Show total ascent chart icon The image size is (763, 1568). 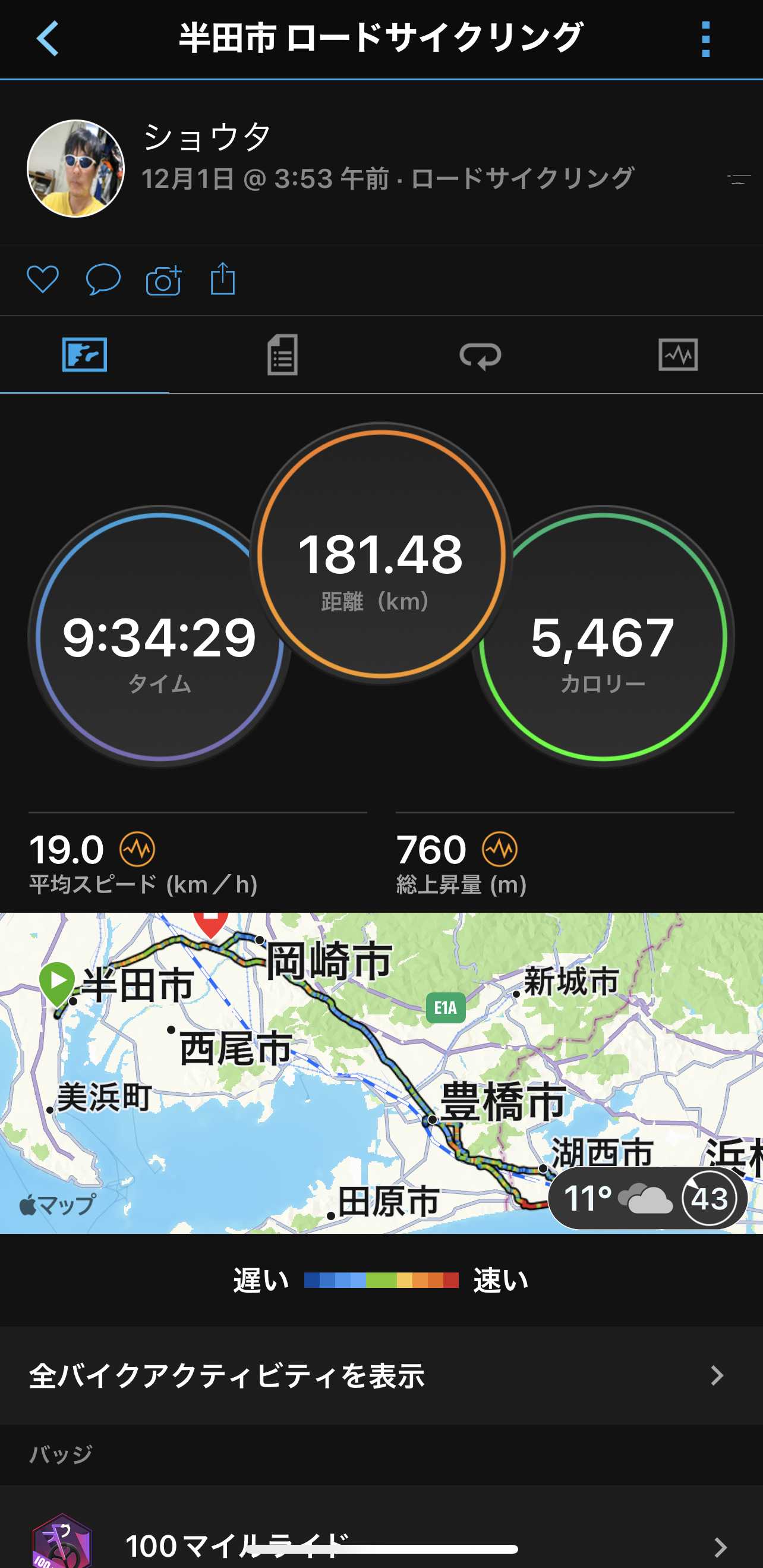pyautogui.click(x=500, y=849)
